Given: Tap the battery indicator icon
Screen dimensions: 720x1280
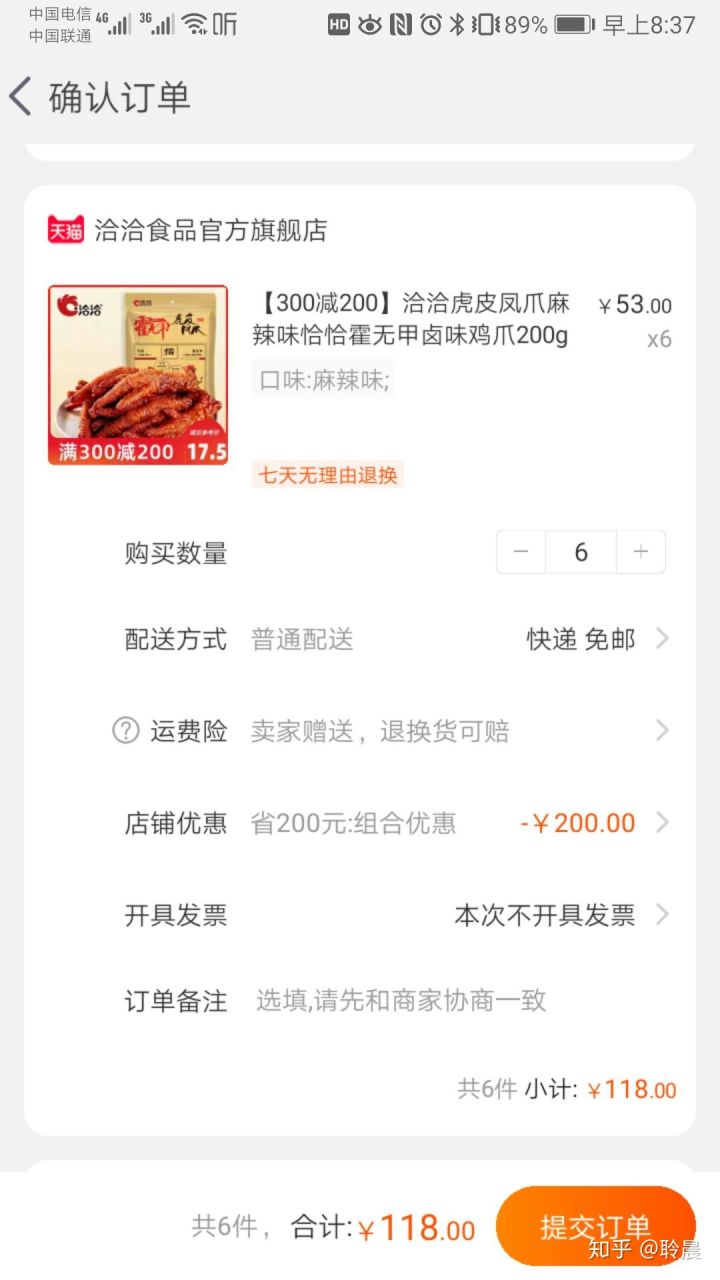Looking at the screenshot, I should 572,23.
